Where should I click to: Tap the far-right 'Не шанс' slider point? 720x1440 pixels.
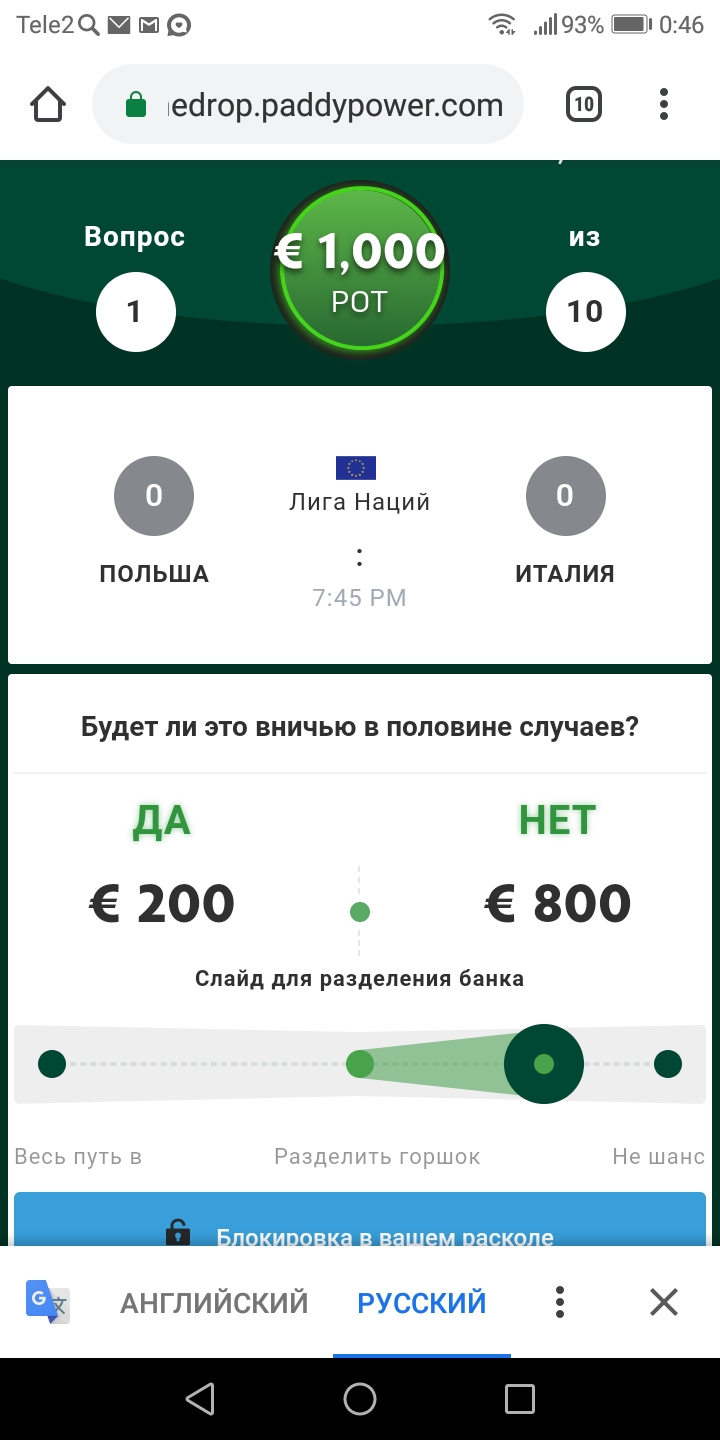pyautogui.click(x=668, y=1064)
